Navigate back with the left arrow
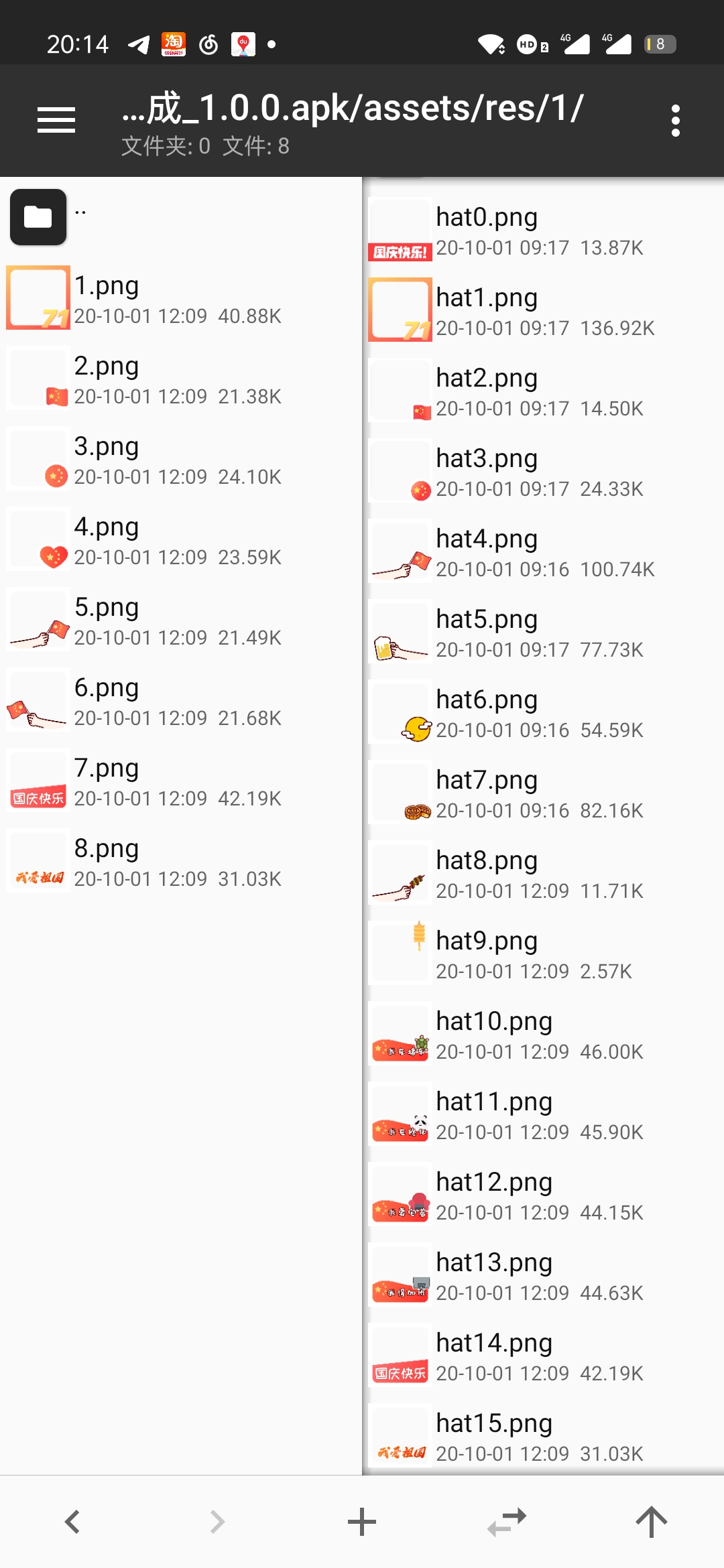 [72, 1522]
